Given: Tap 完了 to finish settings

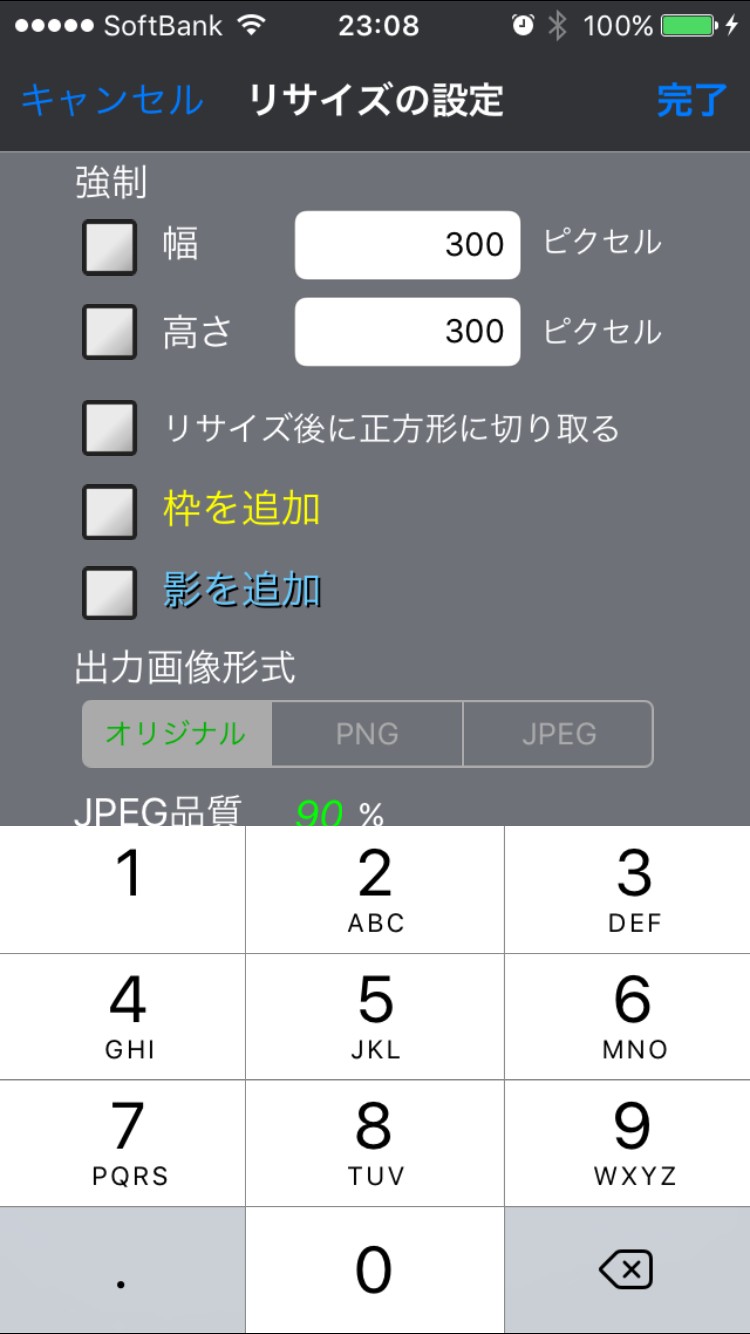Looking at the screenshot, I should click(692, 101).
